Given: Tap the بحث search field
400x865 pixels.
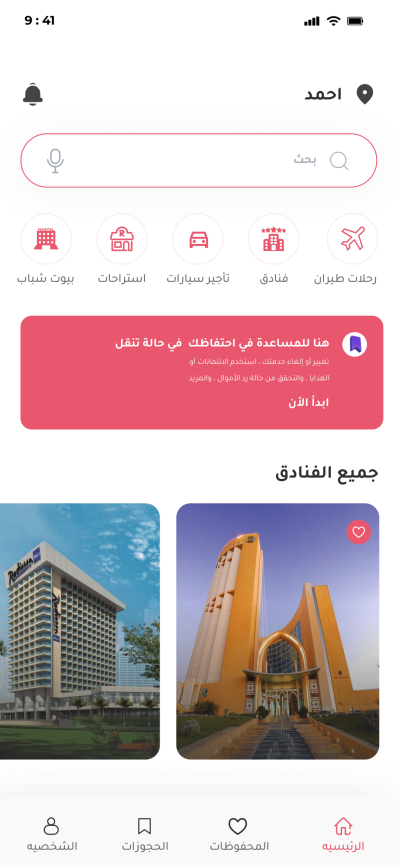Looking at the screenshot, I should click(x=199, y=161).
